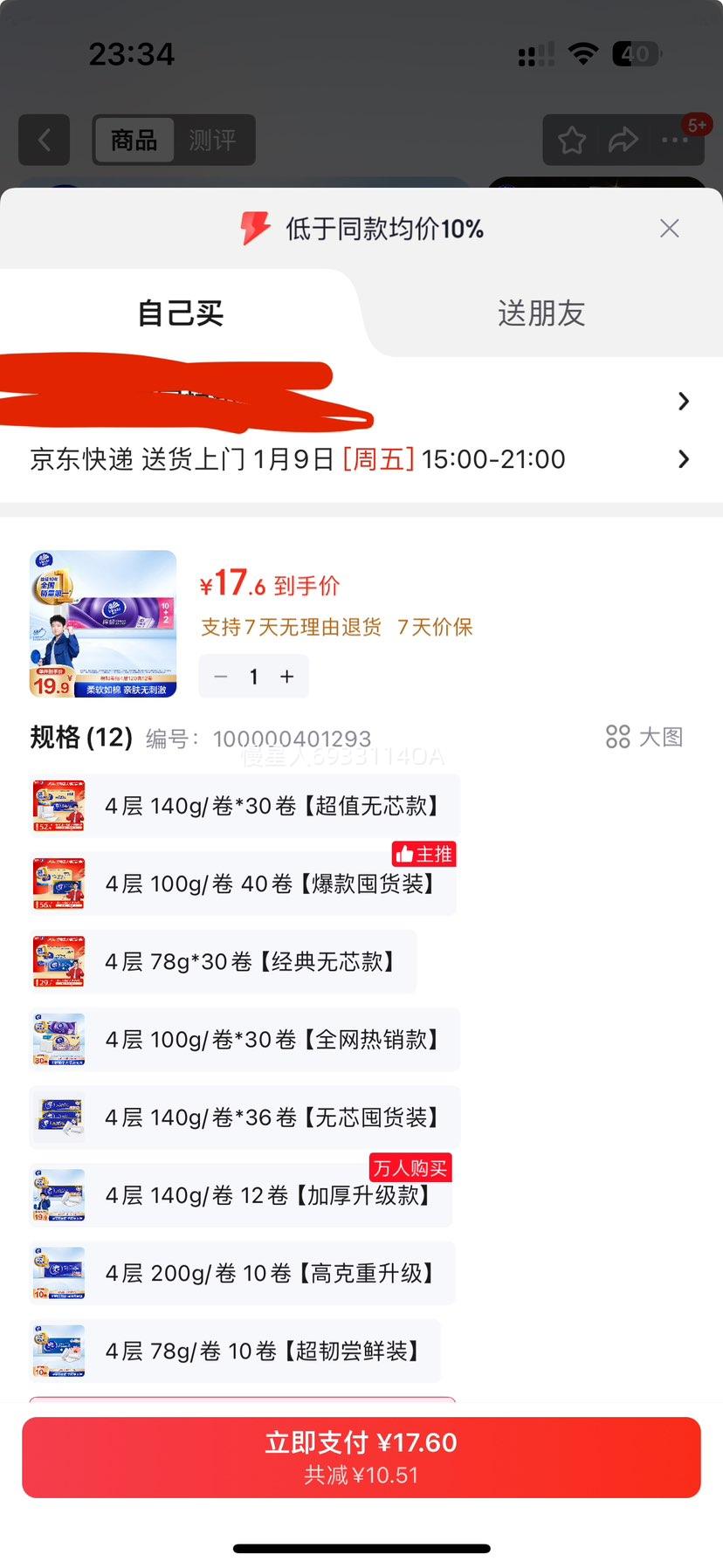Viewport: 723px width, 1568px height.
Task: Expand the delivery address details
Action: point(684,401)
